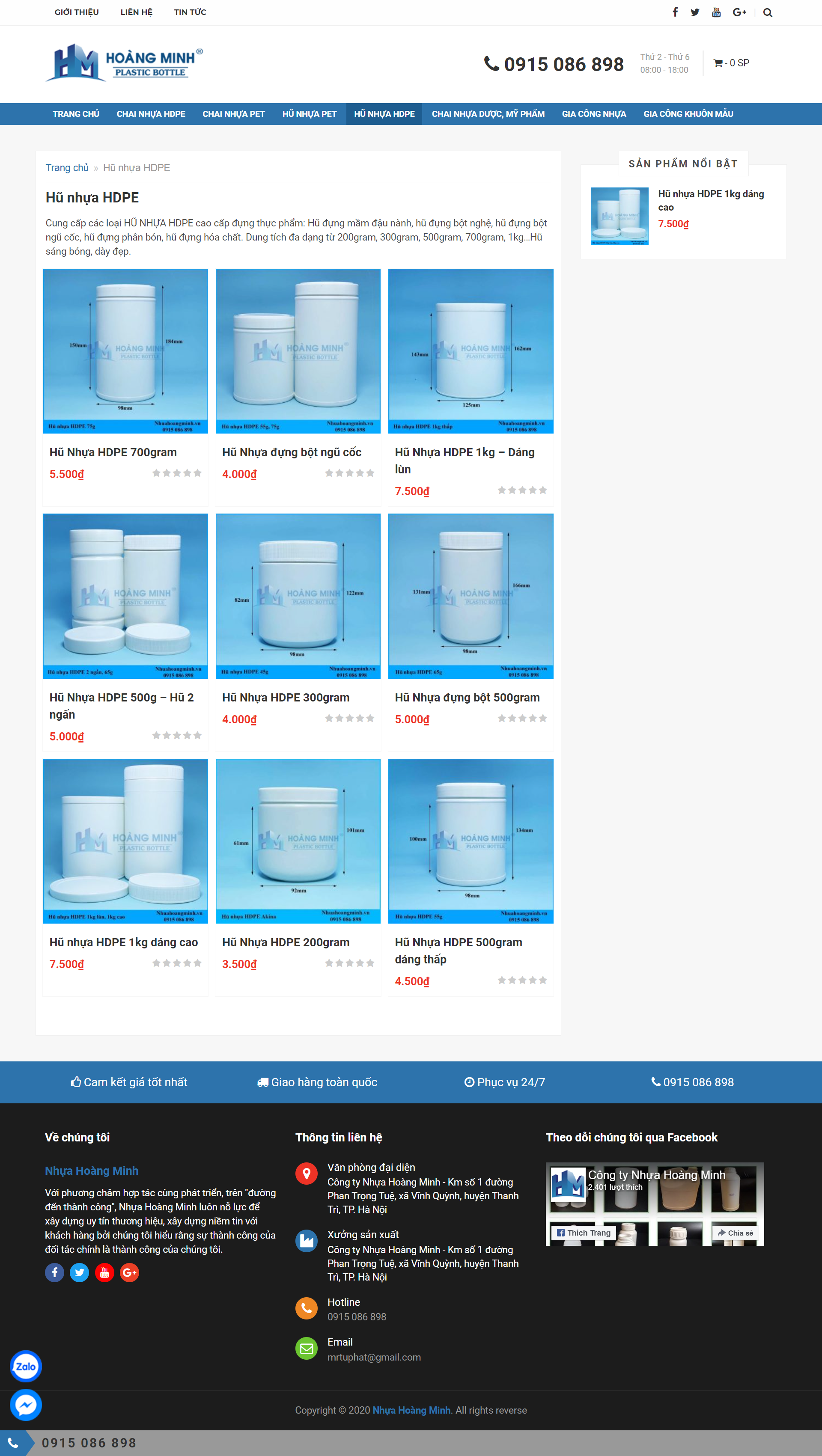Go to TRANG CHỦ in main menu
This screenshot has width=822, height=1456.
(76, 114)
